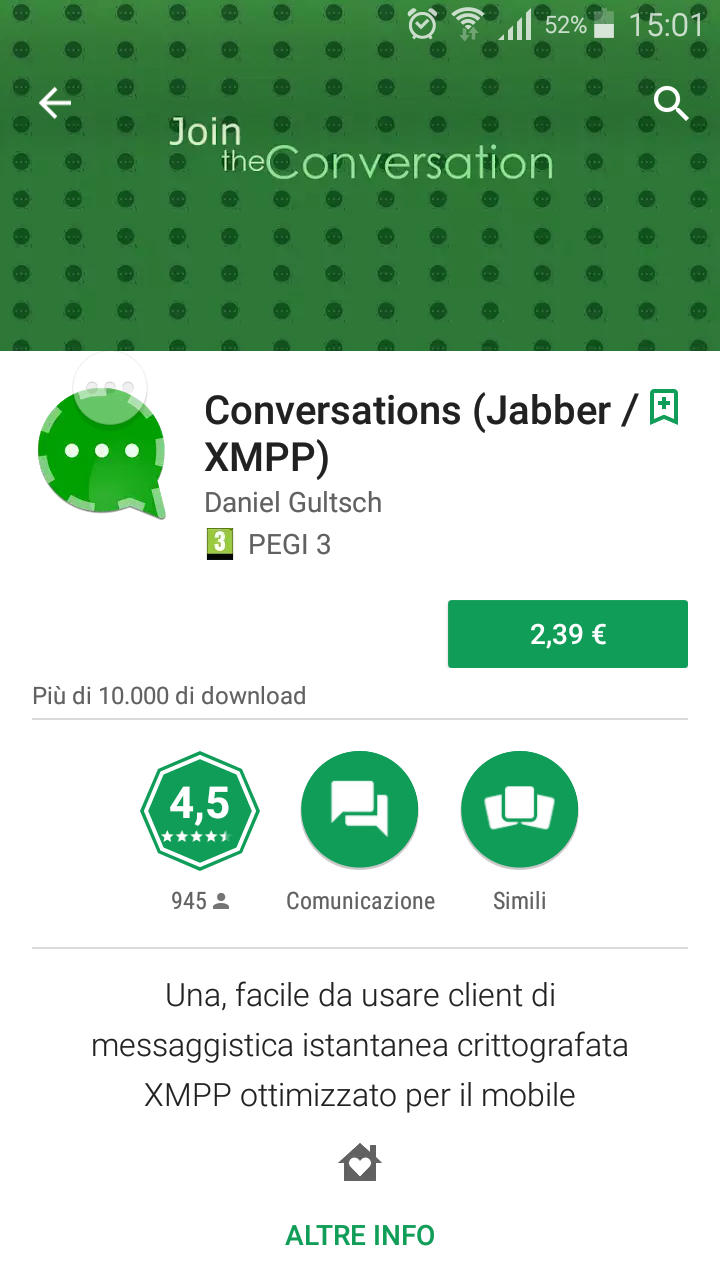
Task: Tap ALTRE INFO link
Action: tap(360, 1235)
